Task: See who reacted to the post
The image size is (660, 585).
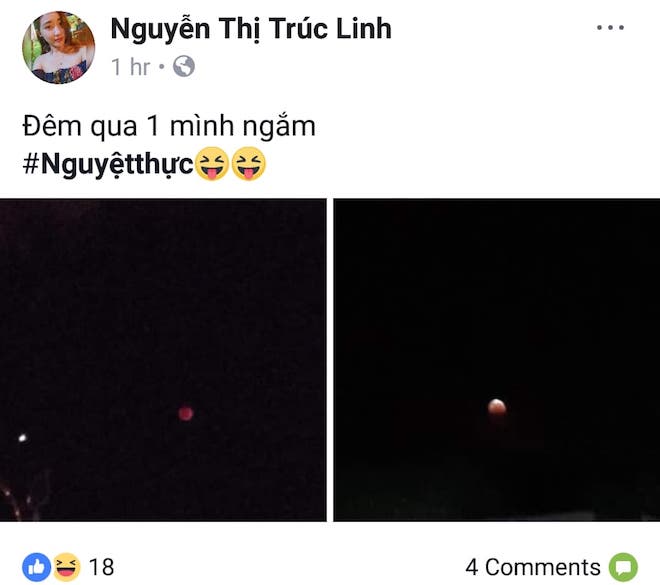Action: point(68,567)
